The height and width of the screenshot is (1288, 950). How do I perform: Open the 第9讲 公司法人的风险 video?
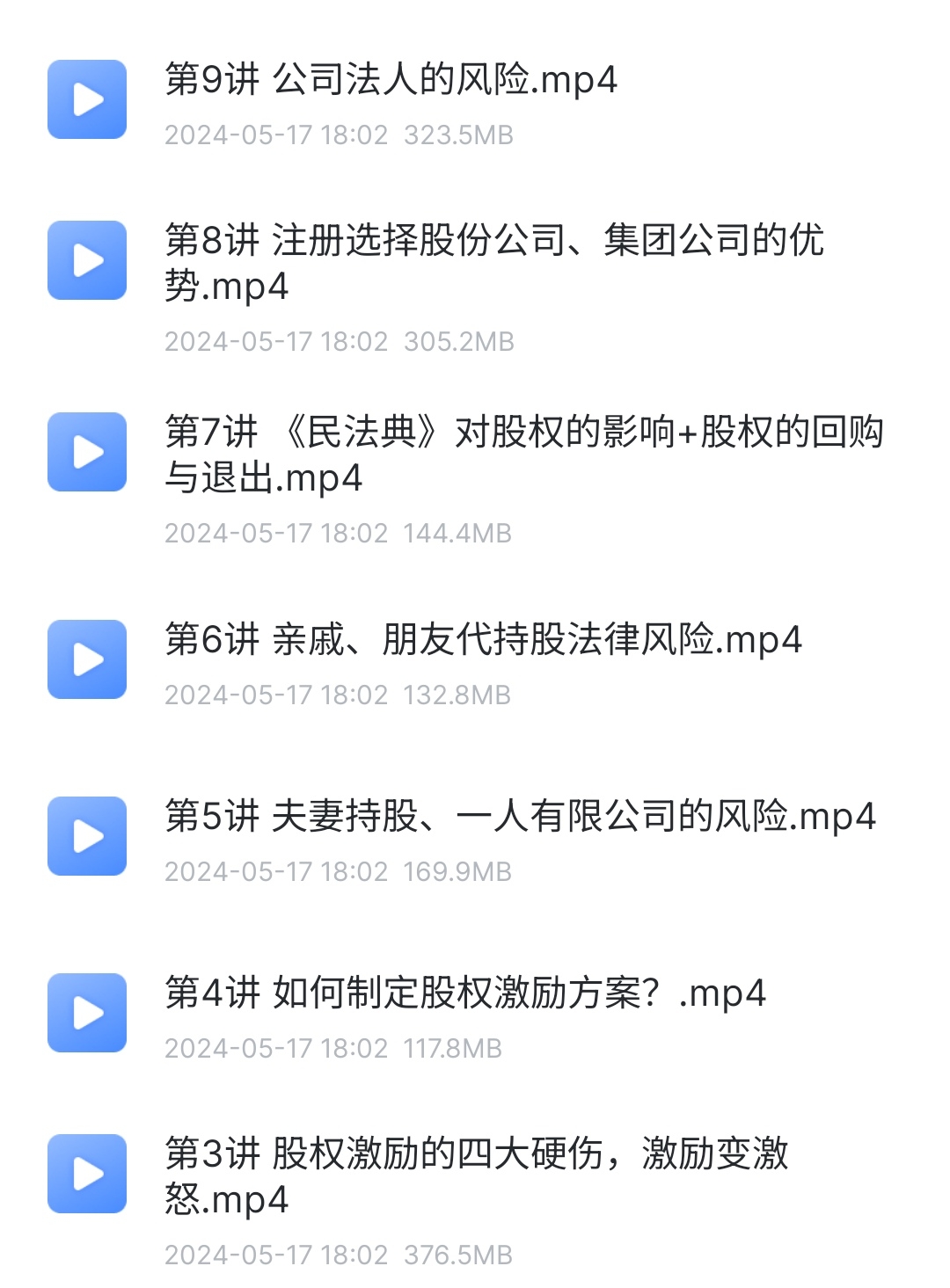click(x=391, y=80)
